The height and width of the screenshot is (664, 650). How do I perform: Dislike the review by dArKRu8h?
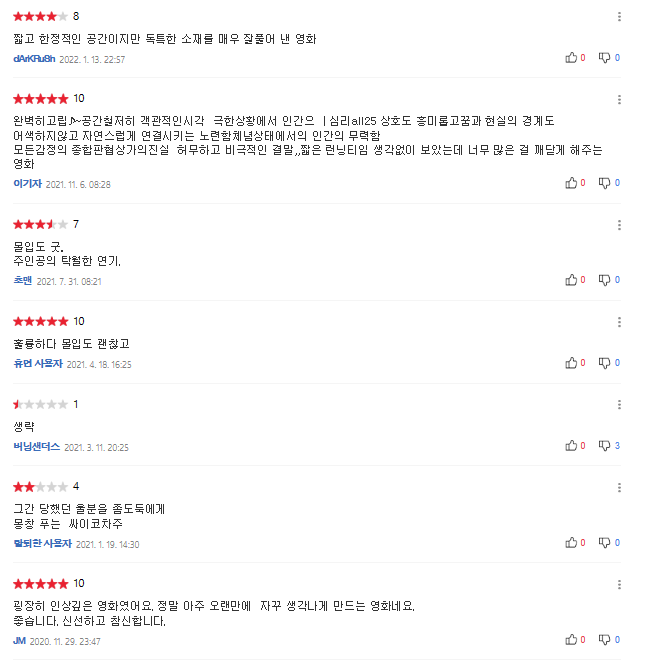pyautogui.click(x=605, y=58)
